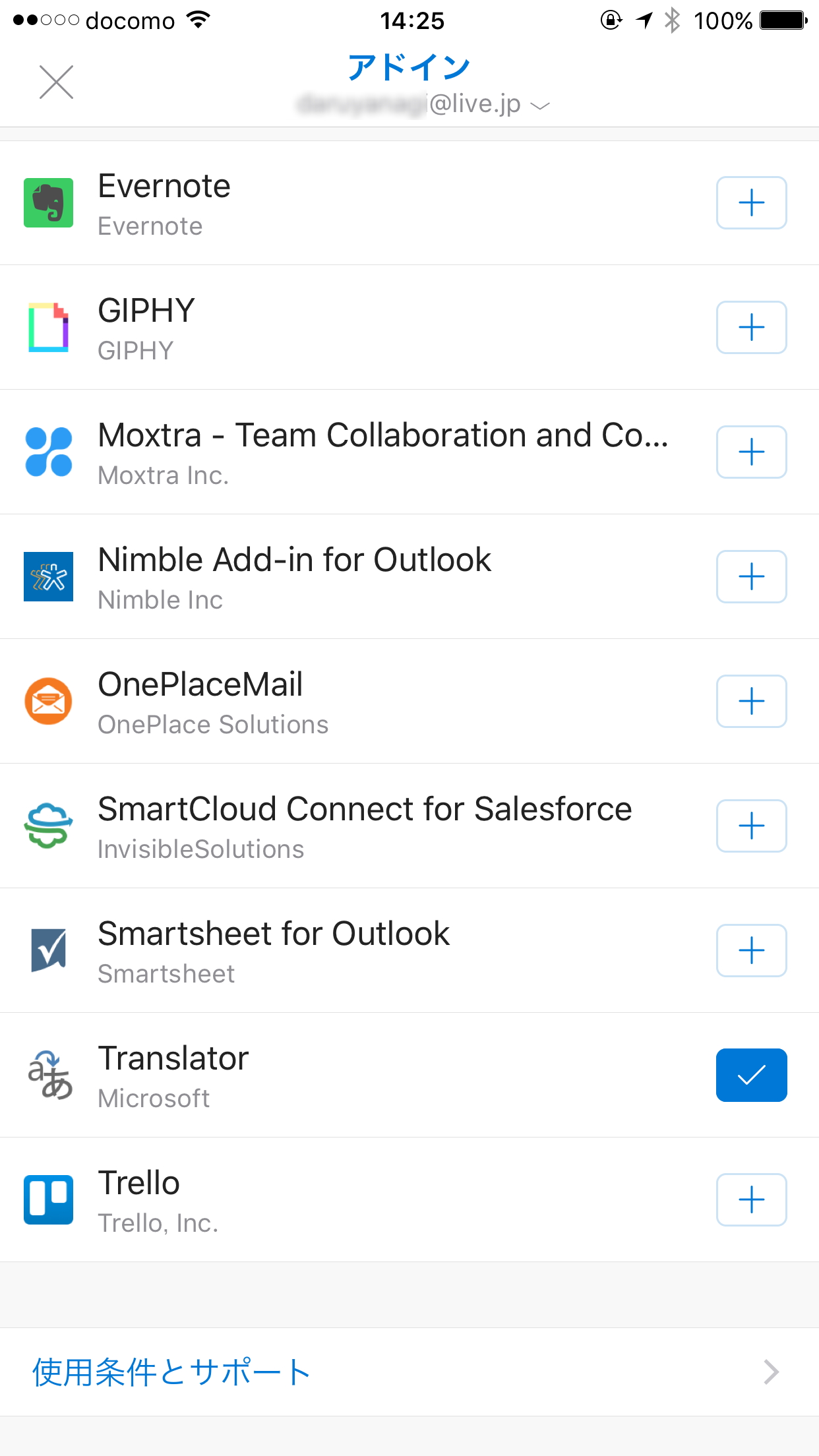The height and width of the screenshot is (1456, 819).
Task: Disable the Translator add-in
Action: [751, 1075]
